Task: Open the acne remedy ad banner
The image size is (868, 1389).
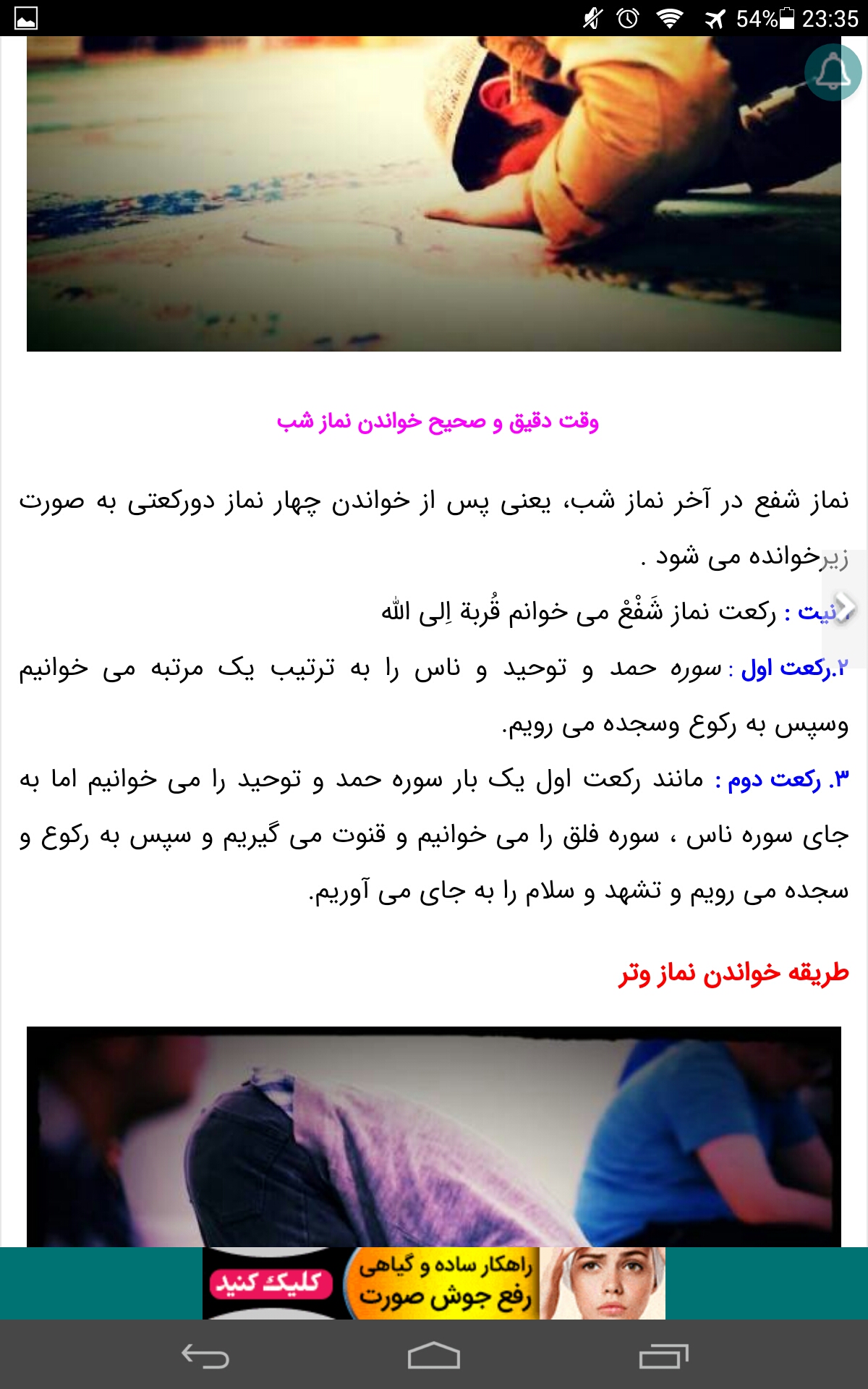Action: point(434,1283)
